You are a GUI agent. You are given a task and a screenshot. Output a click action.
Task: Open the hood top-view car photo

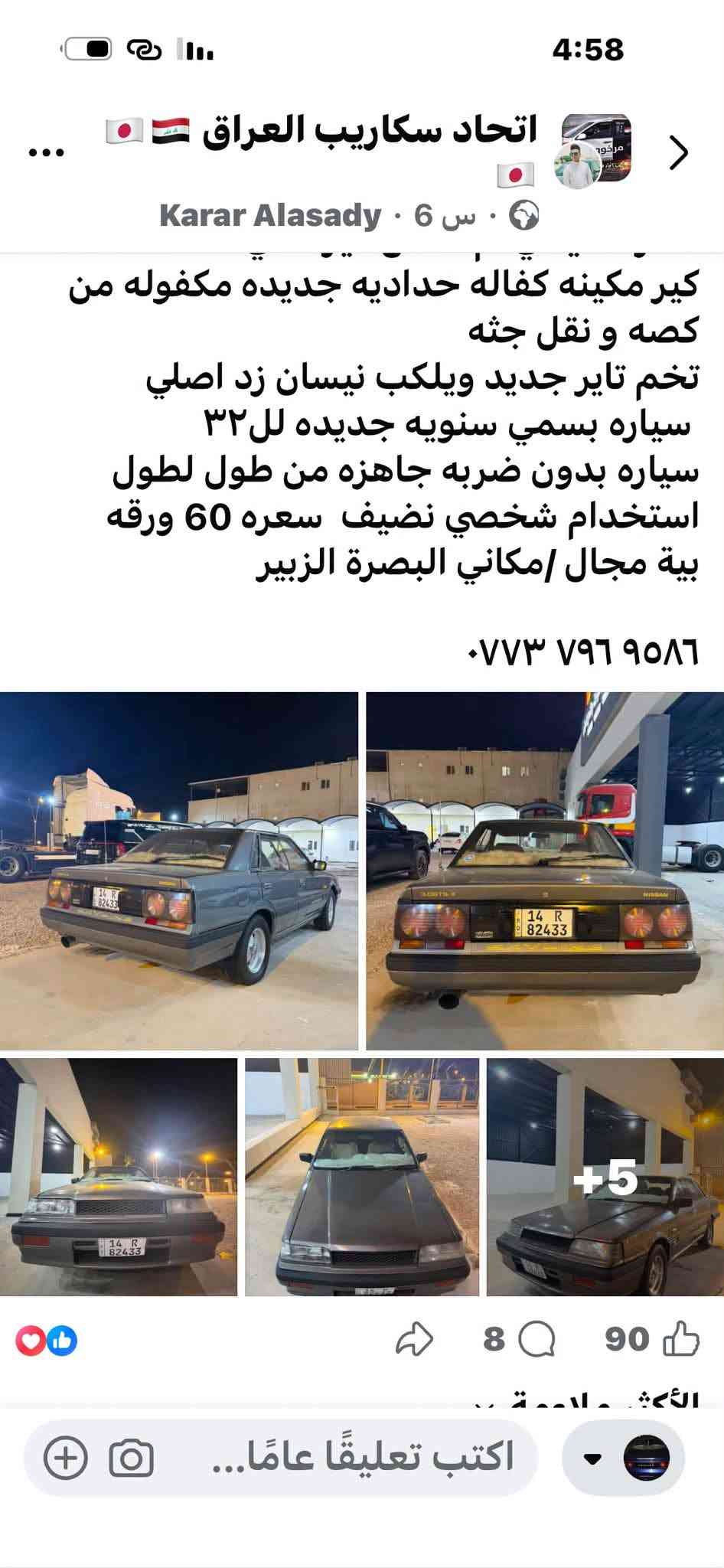pos(362,1177)
